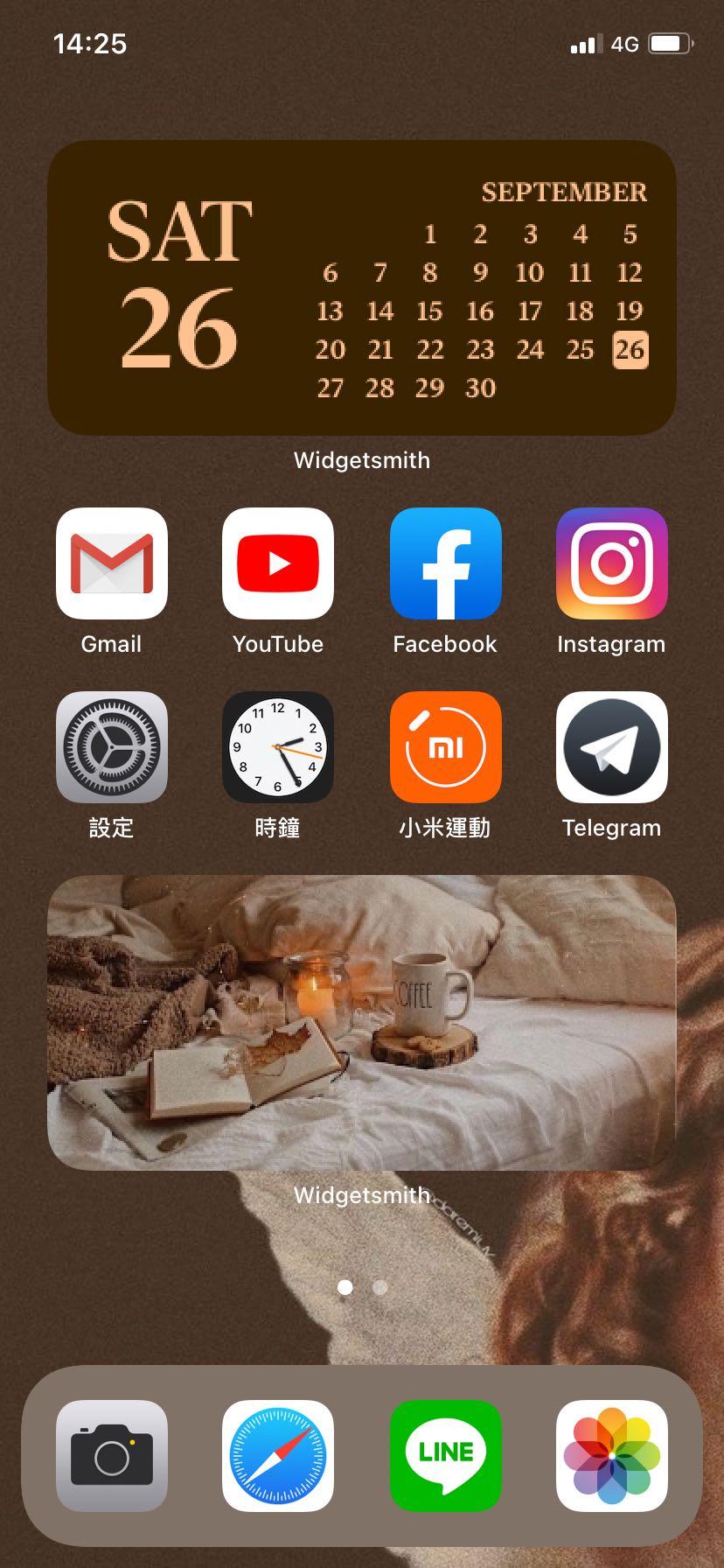Open the Camera from the dock
The image size is (724, 1568).
(x=111, y=1456)
